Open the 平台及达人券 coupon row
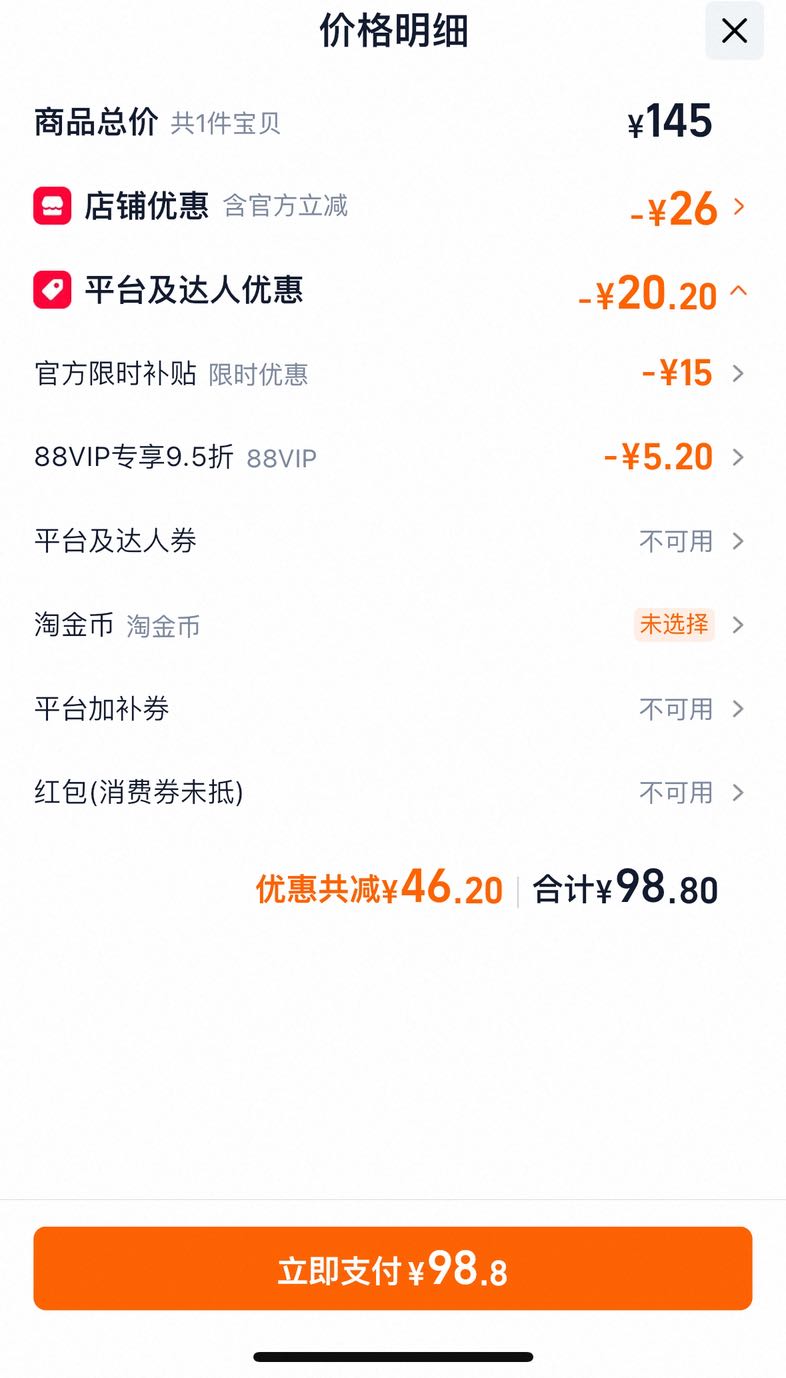786x1378 pixels. (392, 541)
